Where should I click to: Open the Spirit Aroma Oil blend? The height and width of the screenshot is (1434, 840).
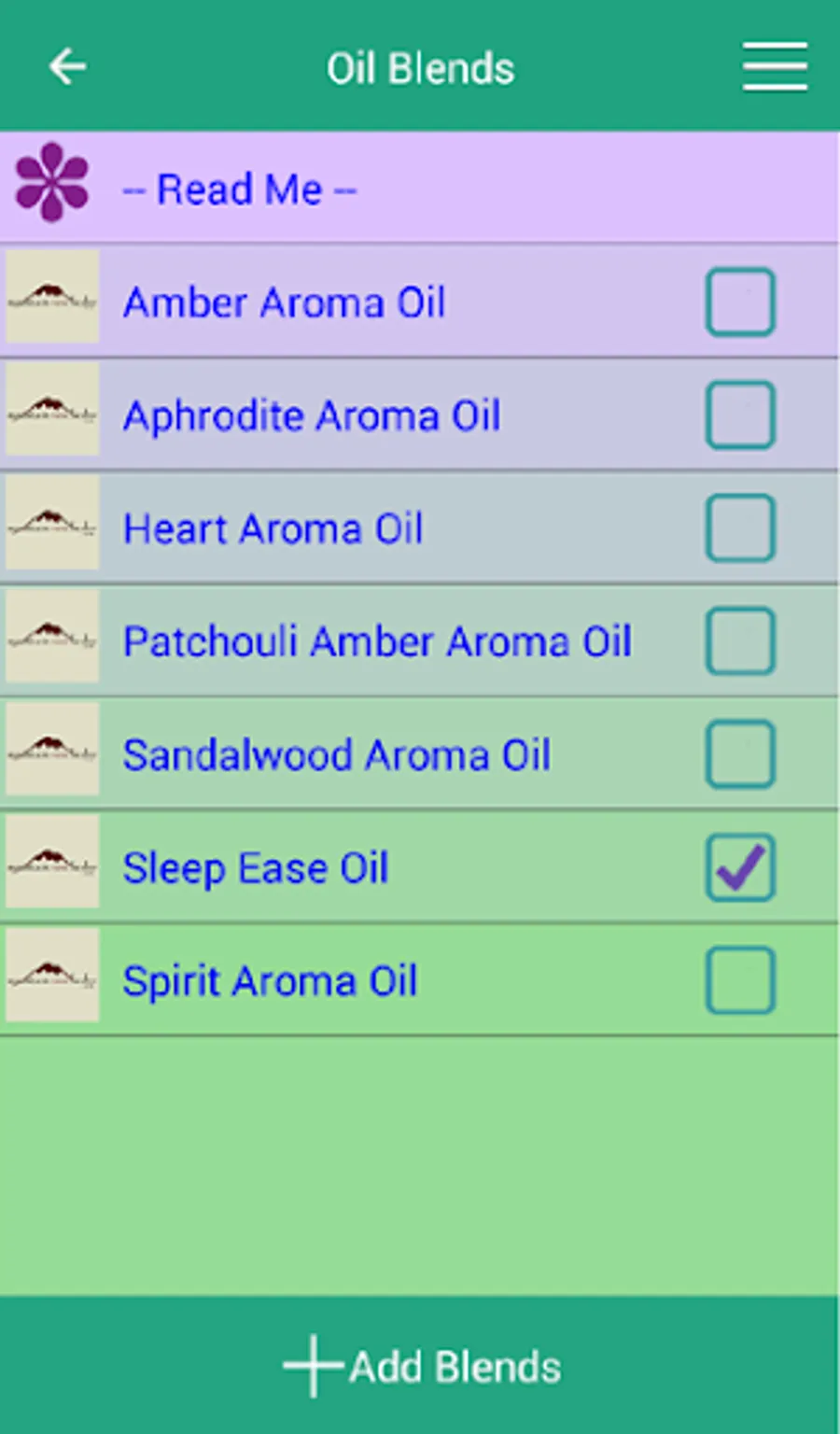270,980
